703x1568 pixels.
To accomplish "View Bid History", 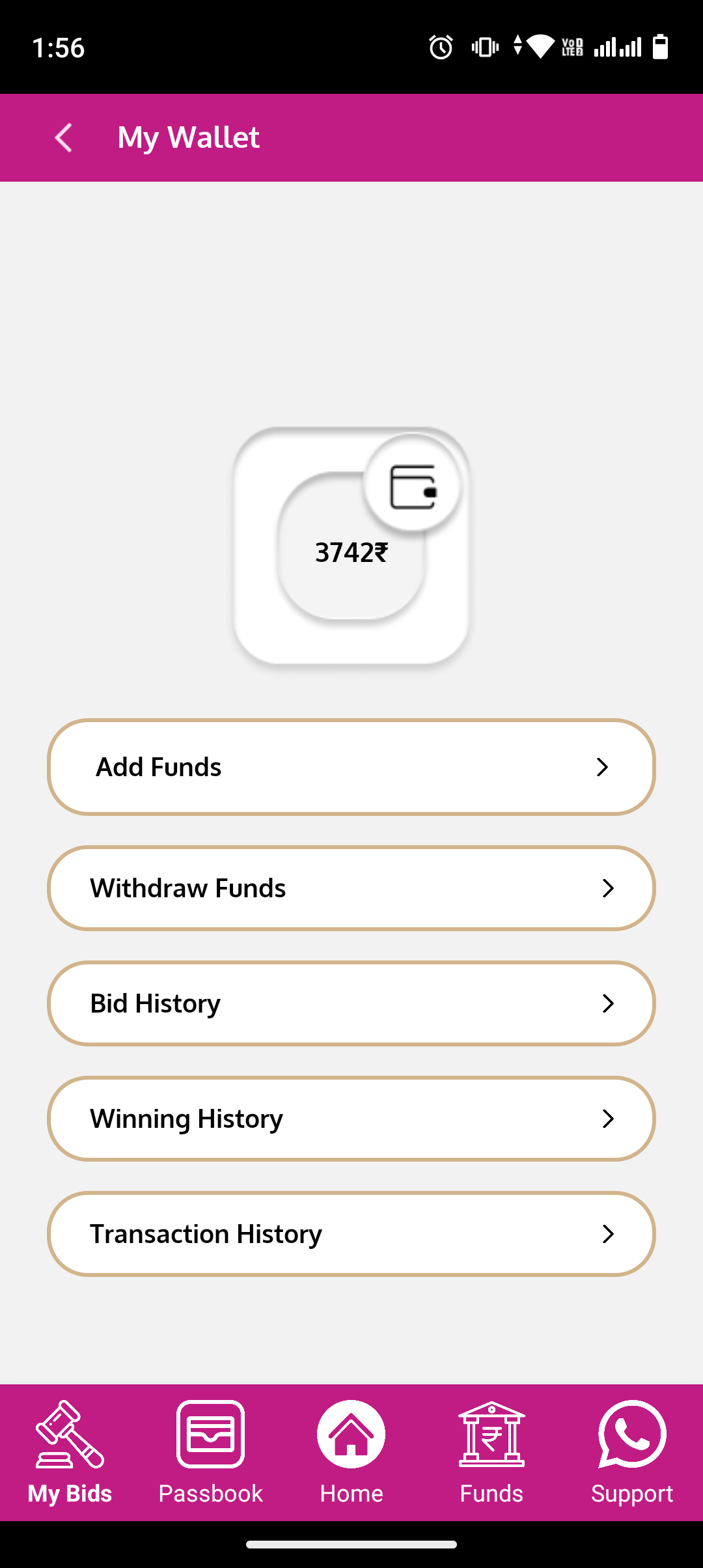I will point(351,1003).
